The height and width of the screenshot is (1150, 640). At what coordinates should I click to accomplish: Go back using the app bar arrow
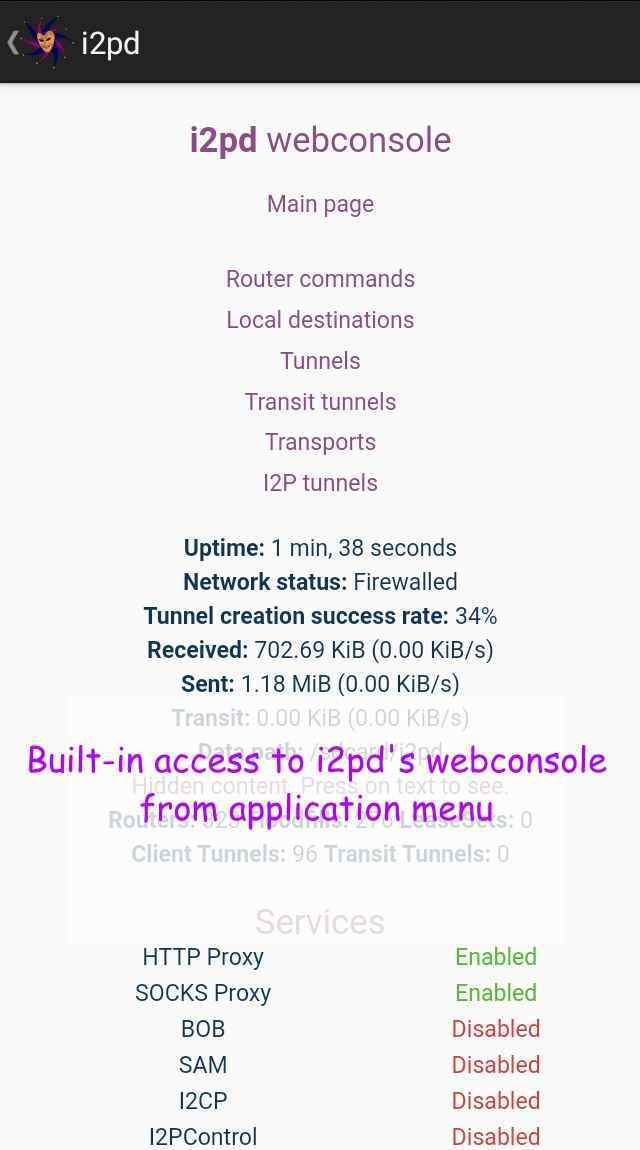(14, 43)
